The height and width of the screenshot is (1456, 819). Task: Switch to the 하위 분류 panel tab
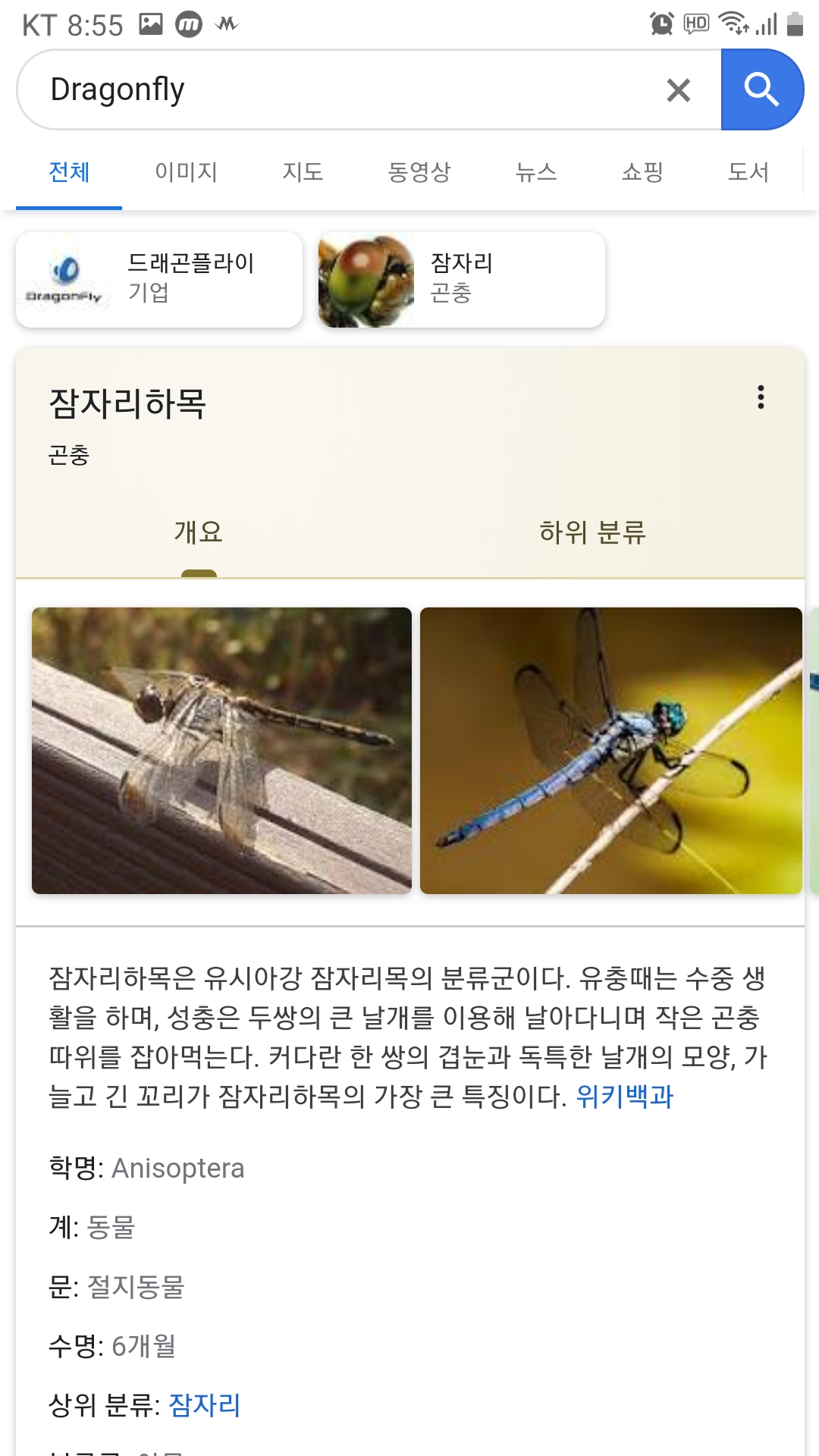coord(592,532)
